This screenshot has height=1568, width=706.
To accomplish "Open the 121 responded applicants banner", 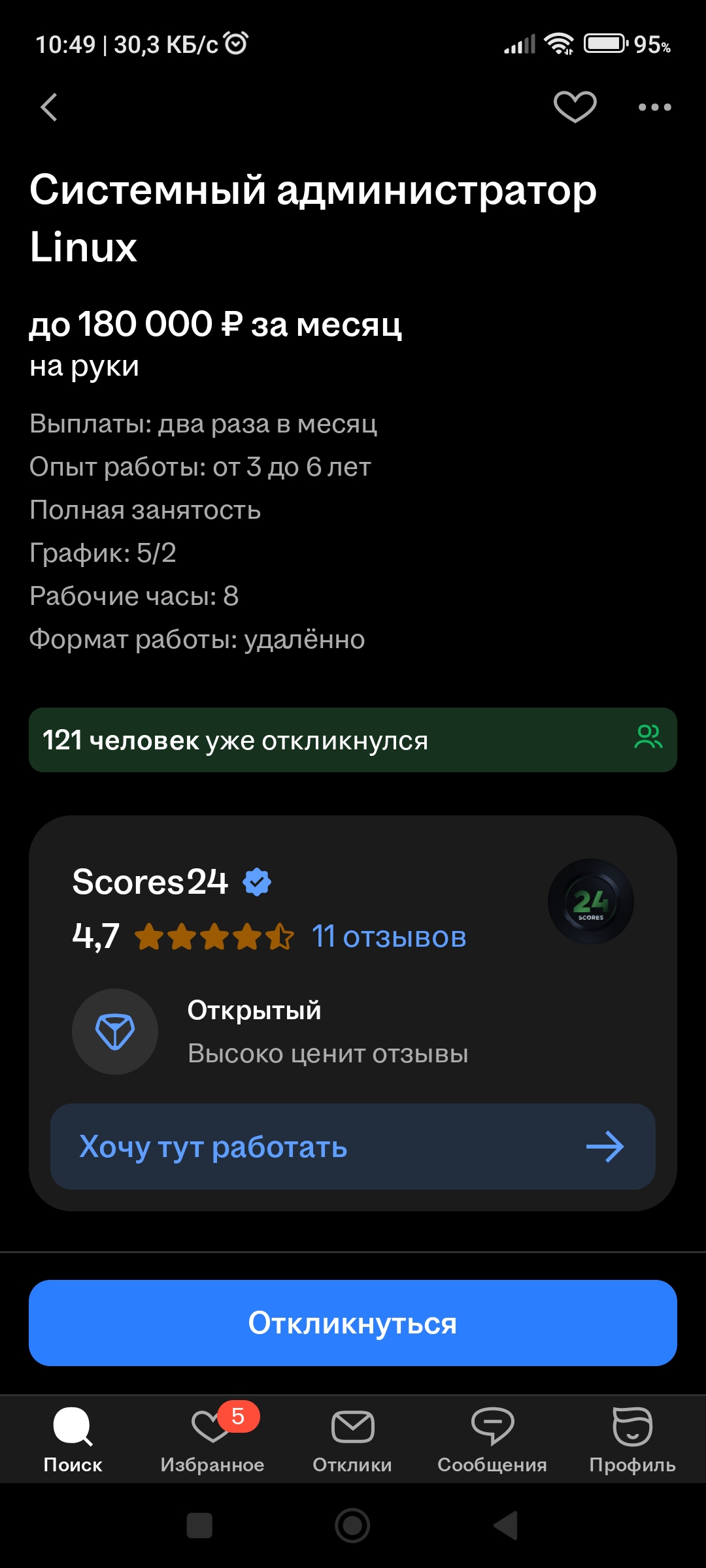I will [353, 740].
